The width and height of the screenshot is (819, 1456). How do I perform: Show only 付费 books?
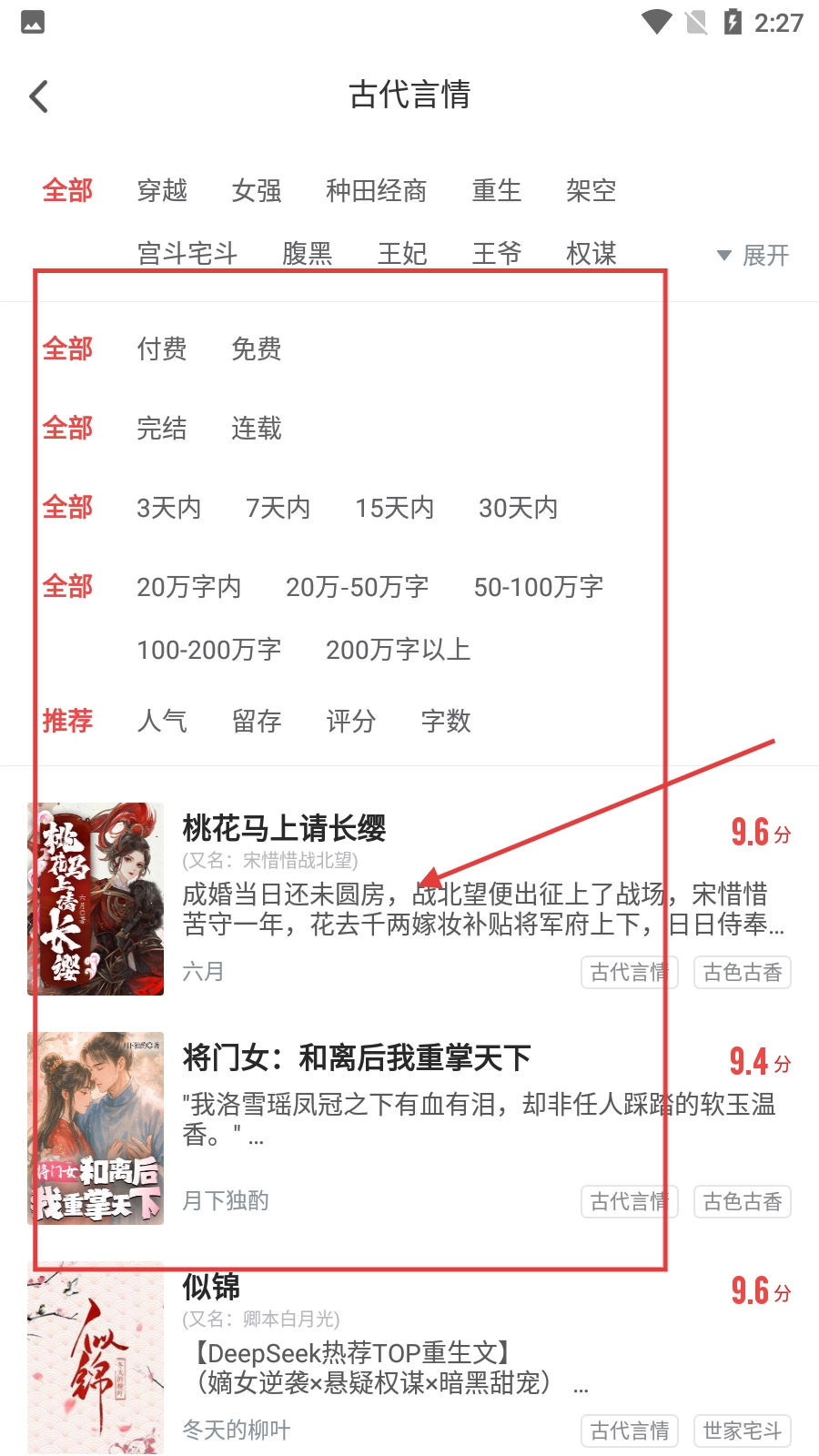click(x=162, y=349)
